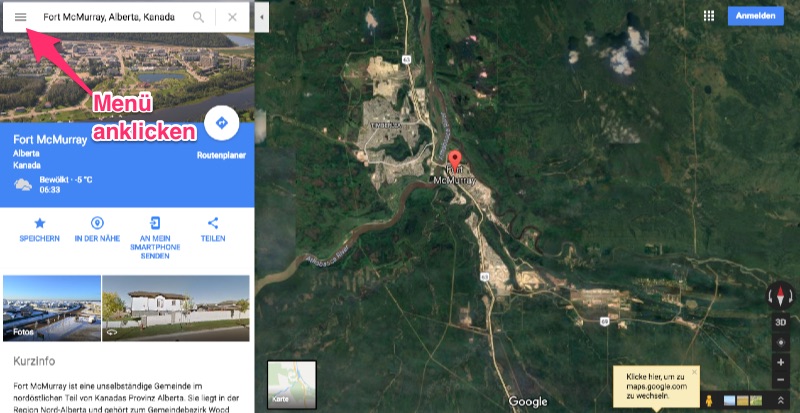Send to phone via An mein Smartphone senden
Viewport: 800px width, 413px height.
click(x=155, y=233)
